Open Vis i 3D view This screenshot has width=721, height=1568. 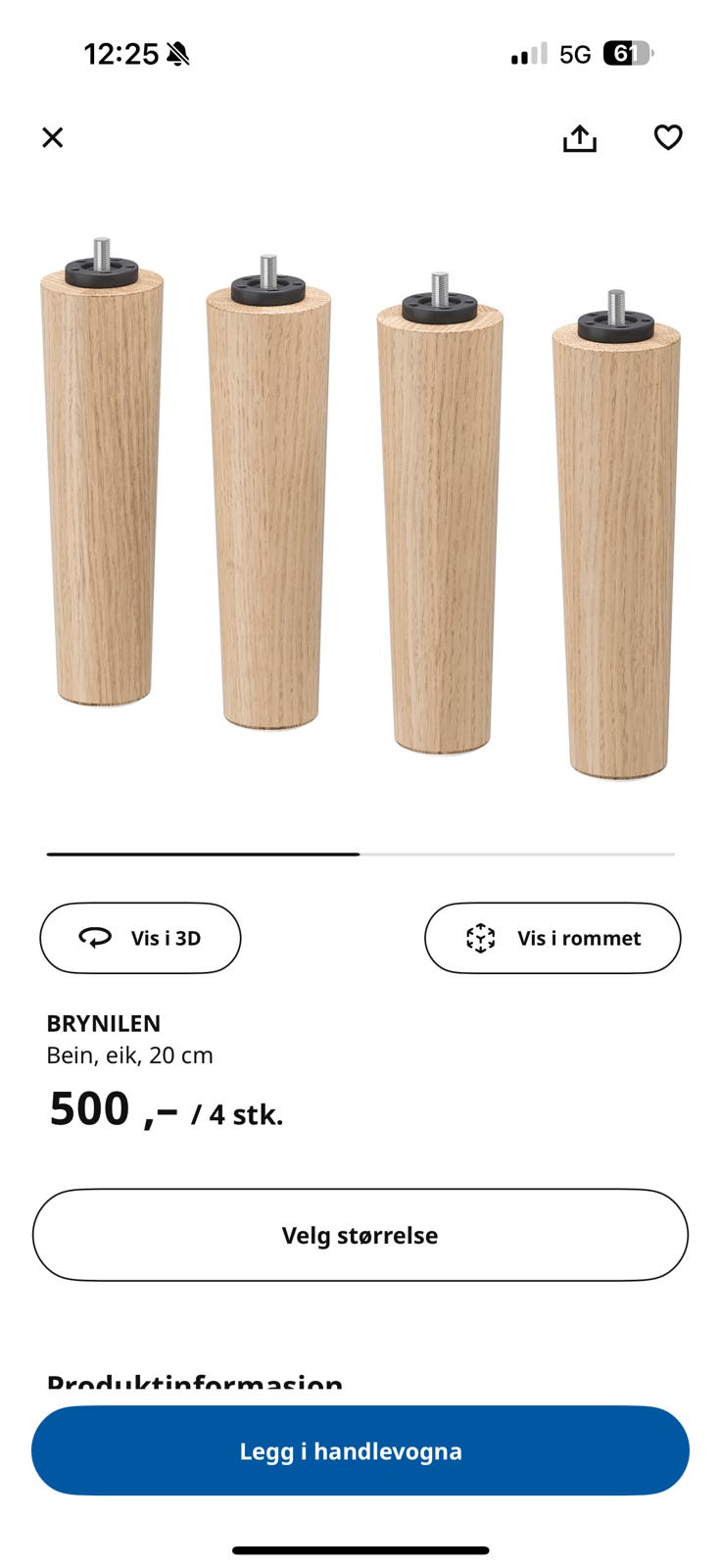tap(140, 938)
